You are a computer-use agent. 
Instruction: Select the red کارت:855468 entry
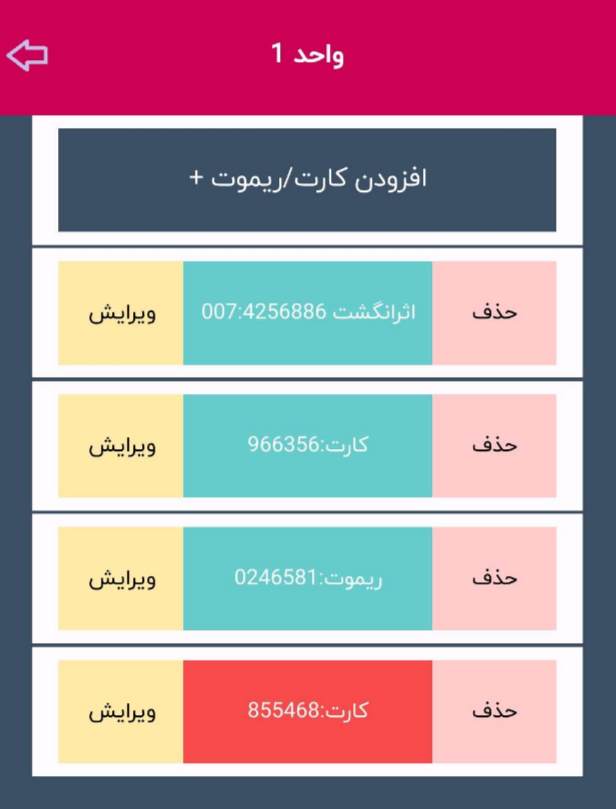pyautogui.click(x=307, y=711)
